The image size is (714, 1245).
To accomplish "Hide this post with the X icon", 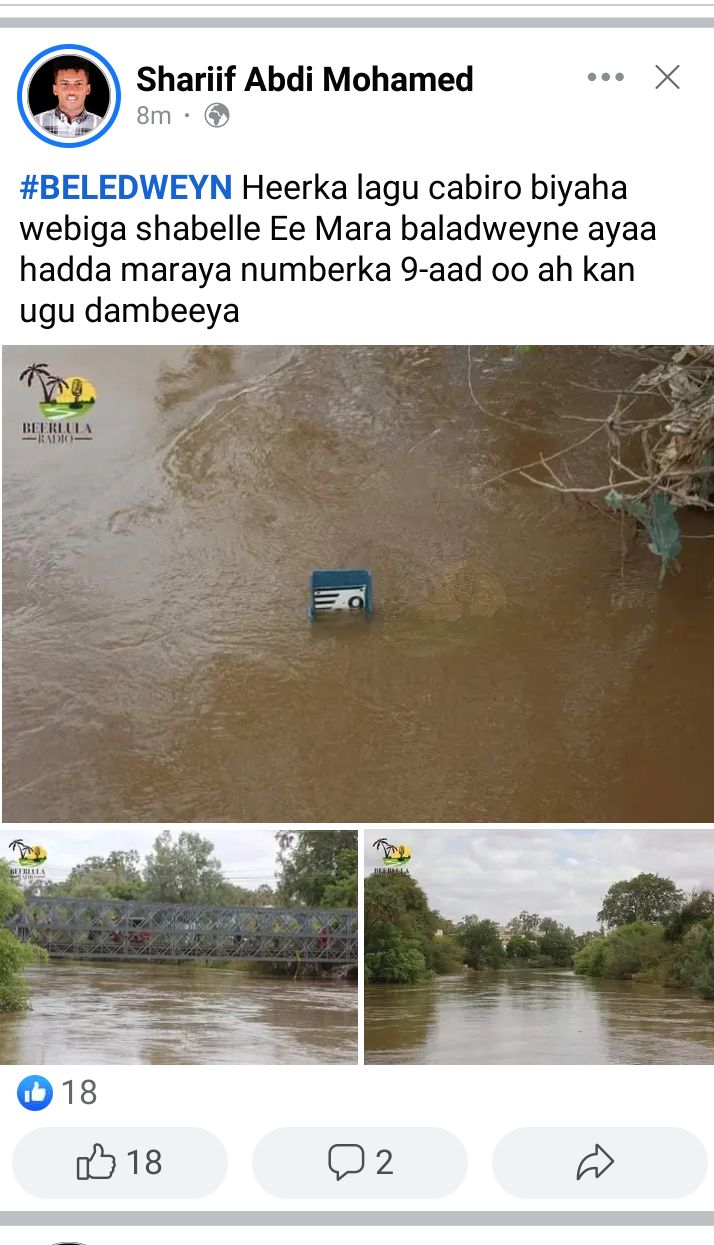I will (667, 78).
